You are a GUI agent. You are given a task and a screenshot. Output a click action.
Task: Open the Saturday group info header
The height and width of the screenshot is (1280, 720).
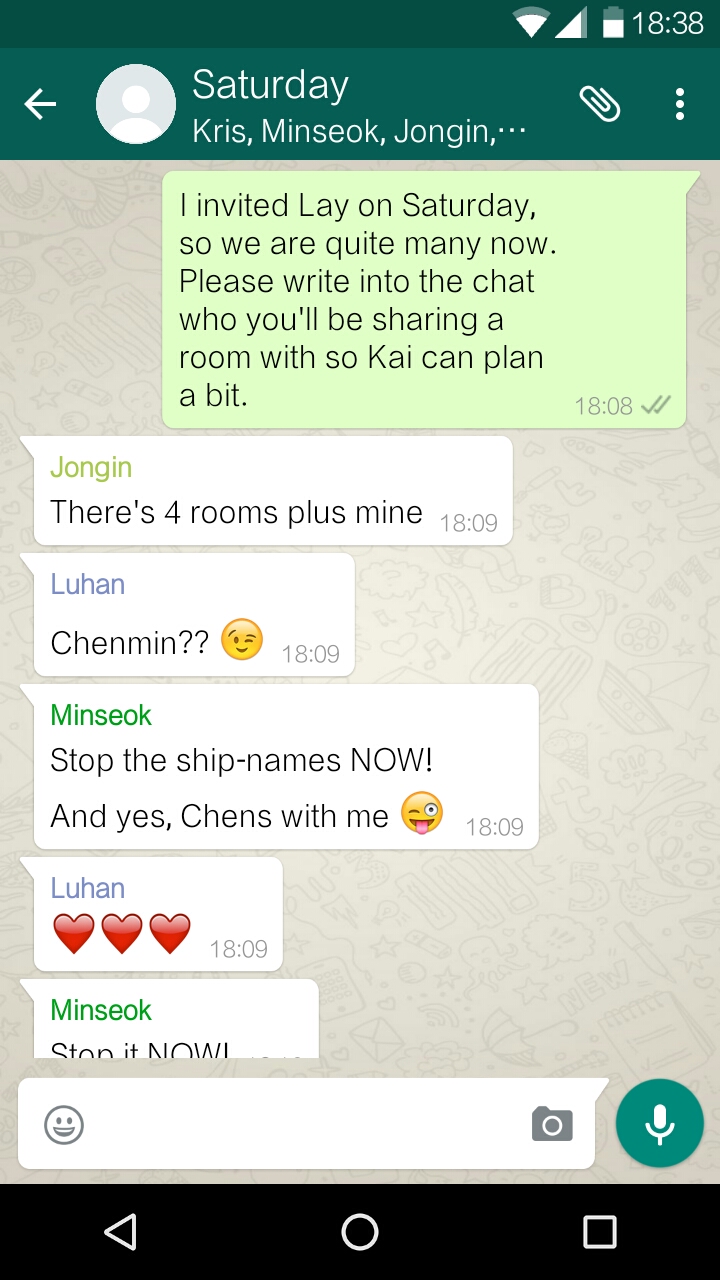pyautogui.click(x=359, y=104)
